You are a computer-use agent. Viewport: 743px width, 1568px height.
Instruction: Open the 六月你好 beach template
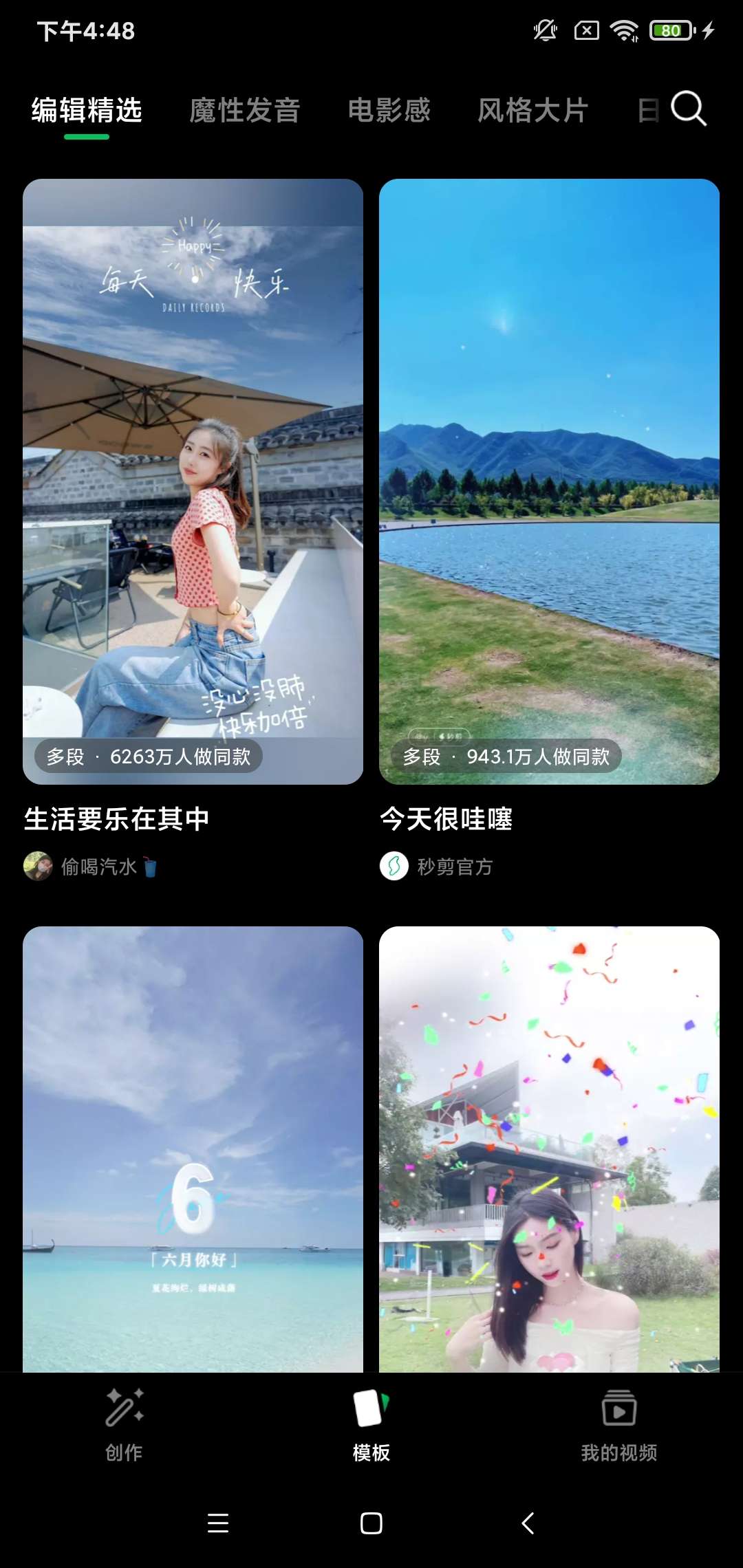pos(193,1148)
